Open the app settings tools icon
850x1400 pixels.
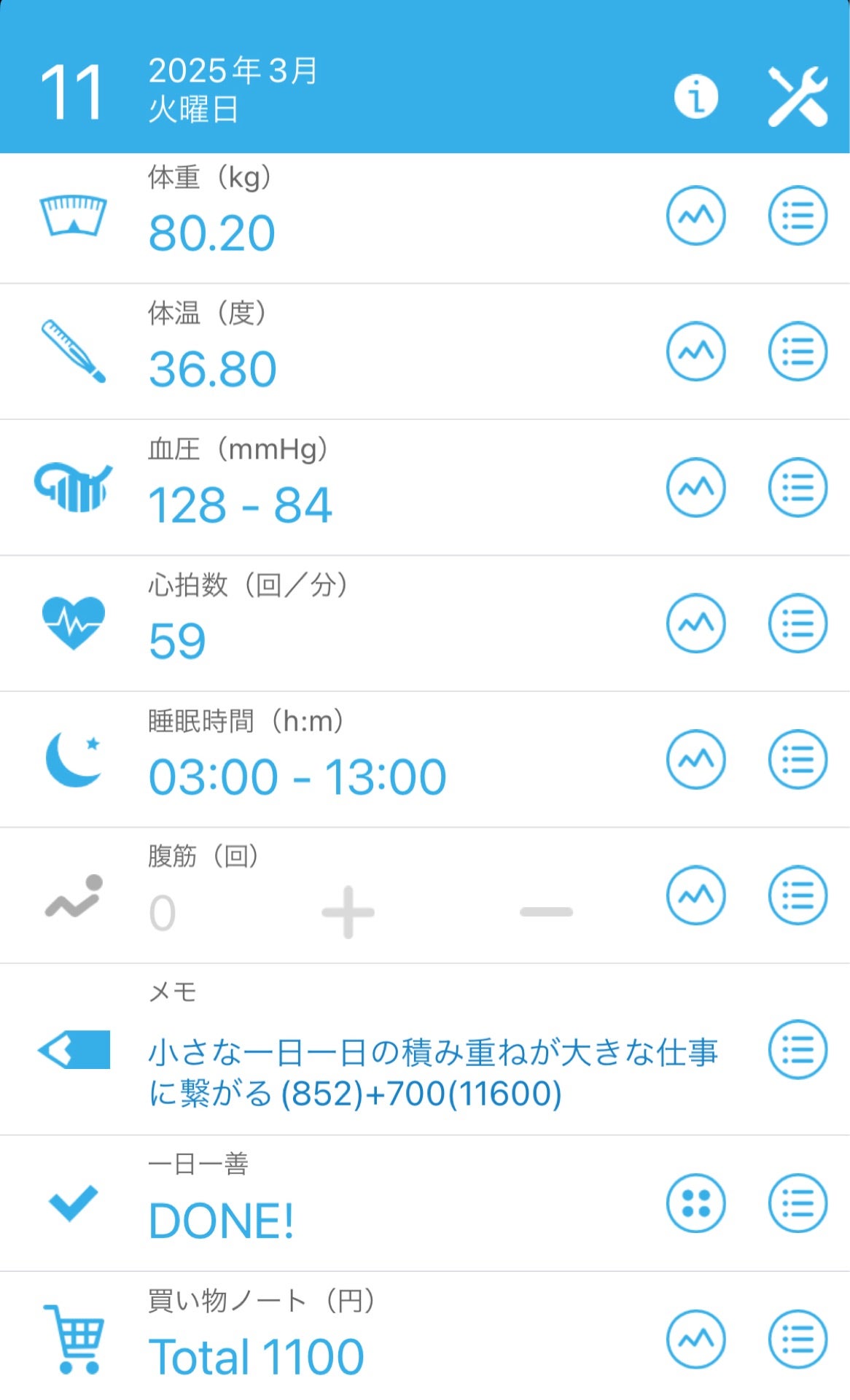[x=798, y=96]
